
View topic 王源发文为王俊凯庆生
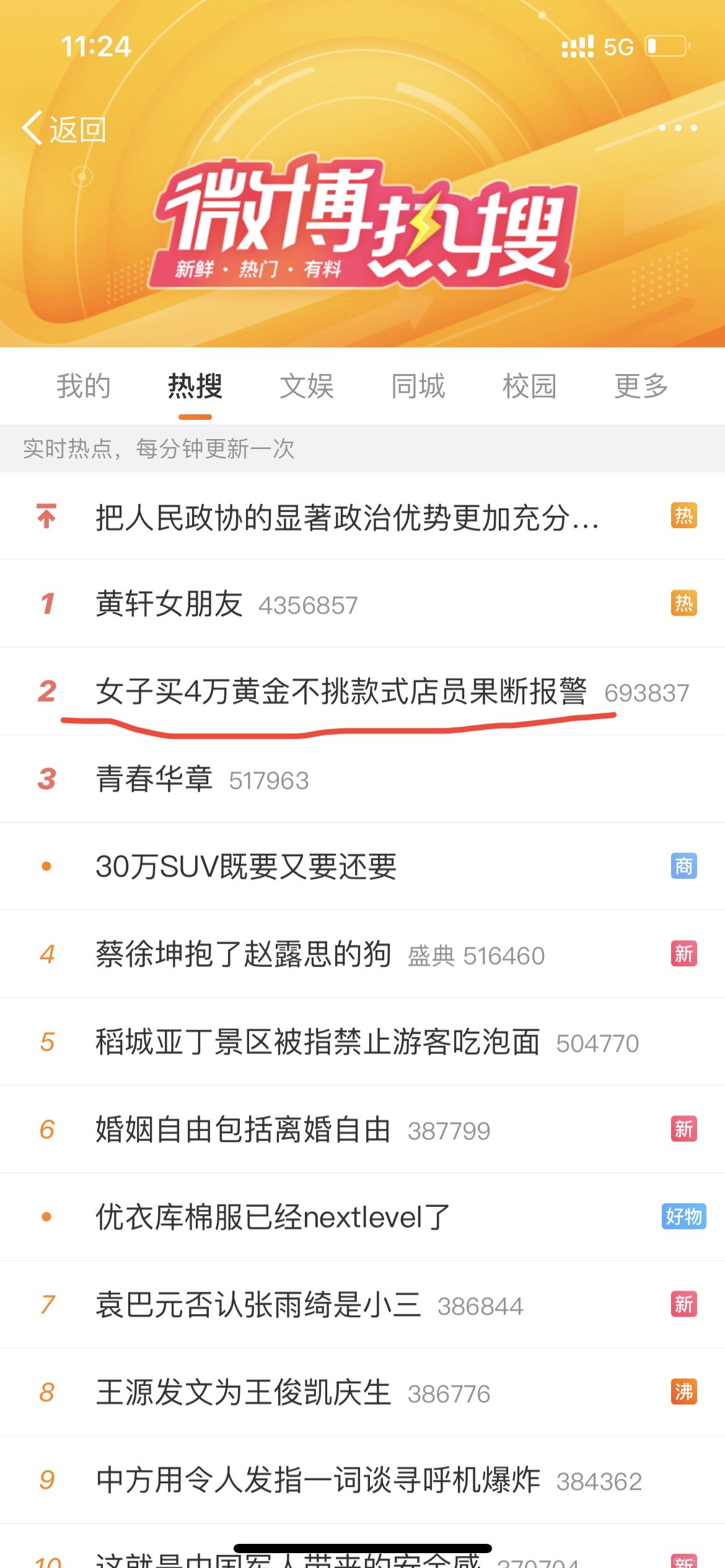362,1392
